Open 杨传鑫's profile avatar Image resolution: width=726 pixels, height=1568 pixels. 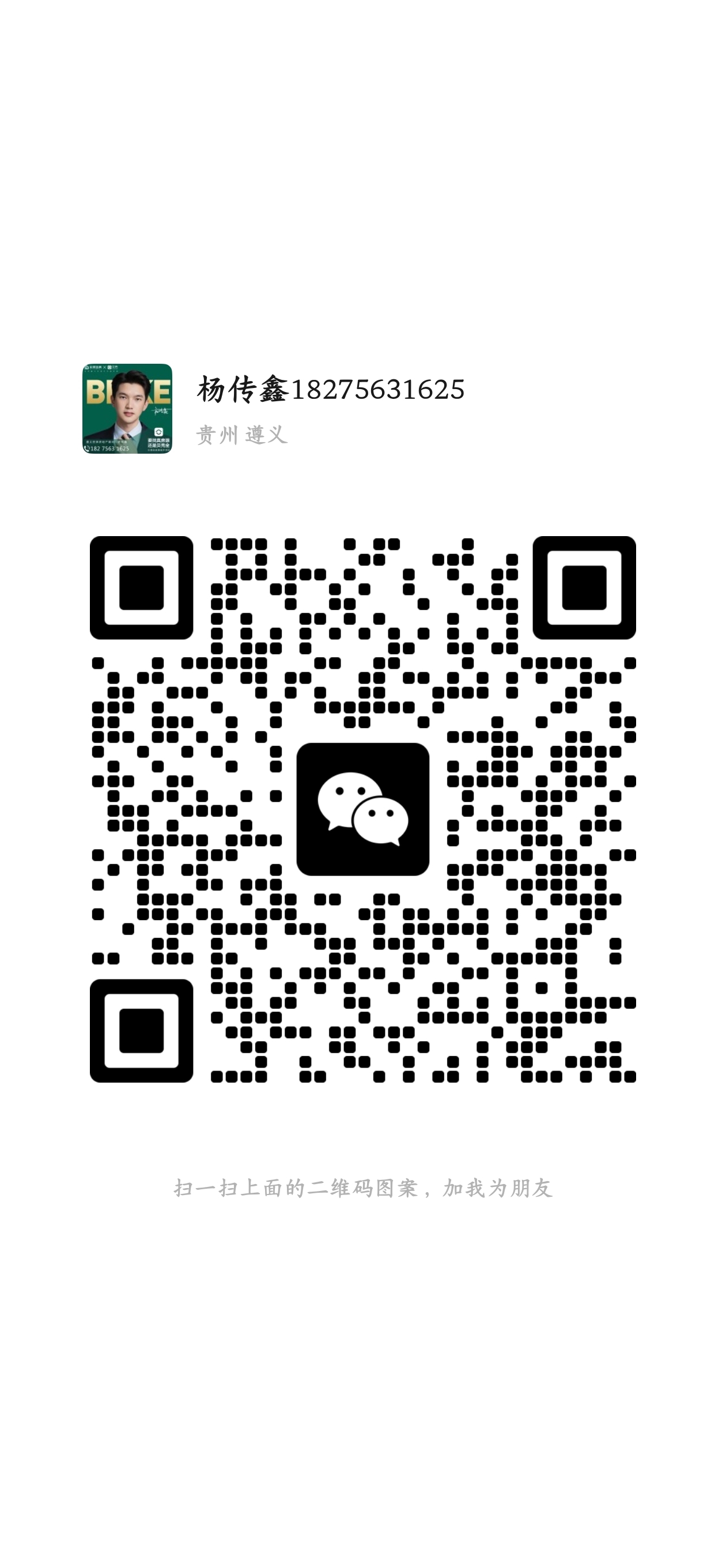(x=129, y=412)
